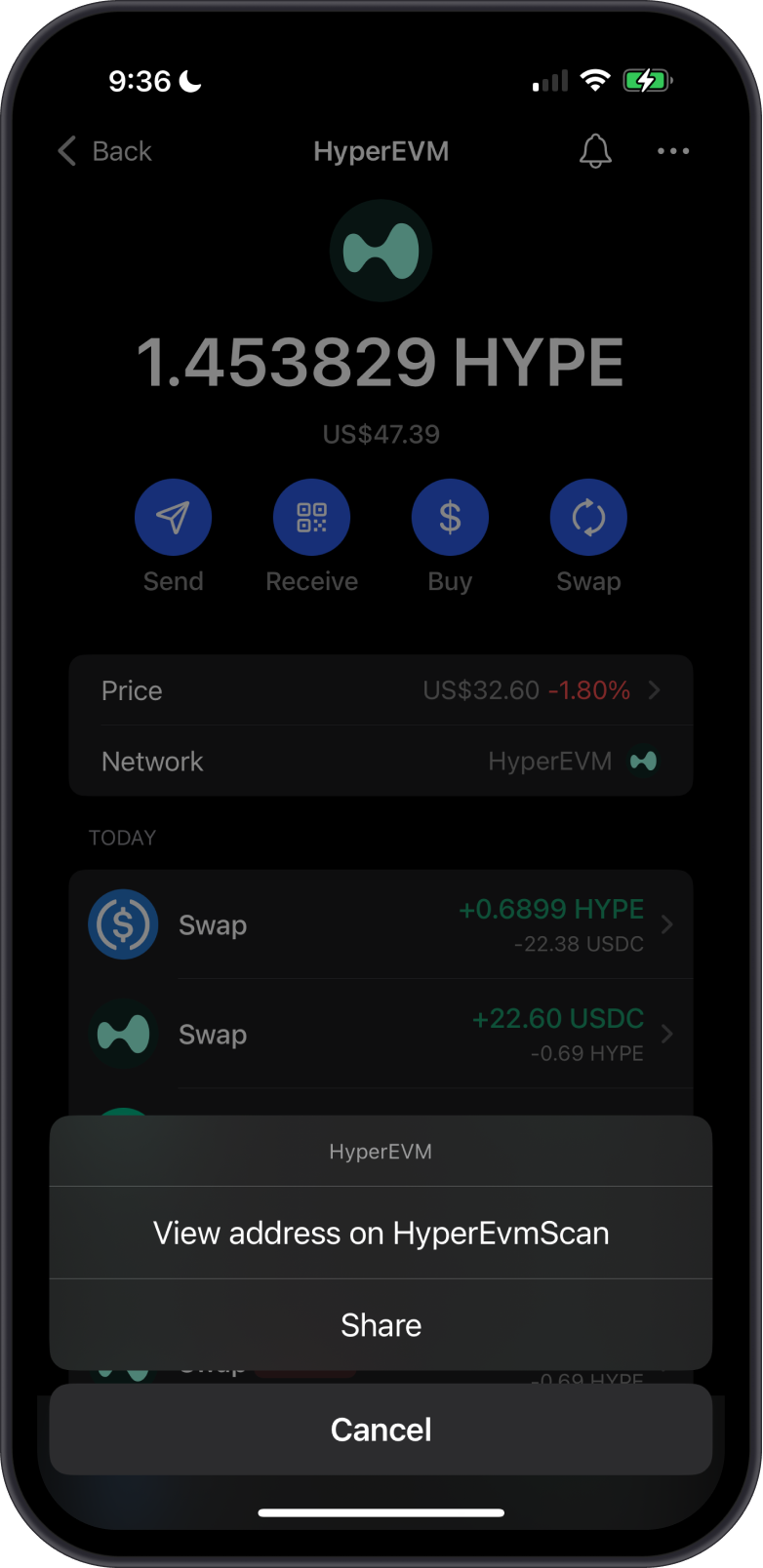The height and width of the screenshot is (1568, 763).
Task: Open the Receive QR code icon
Action: (311, 517)
